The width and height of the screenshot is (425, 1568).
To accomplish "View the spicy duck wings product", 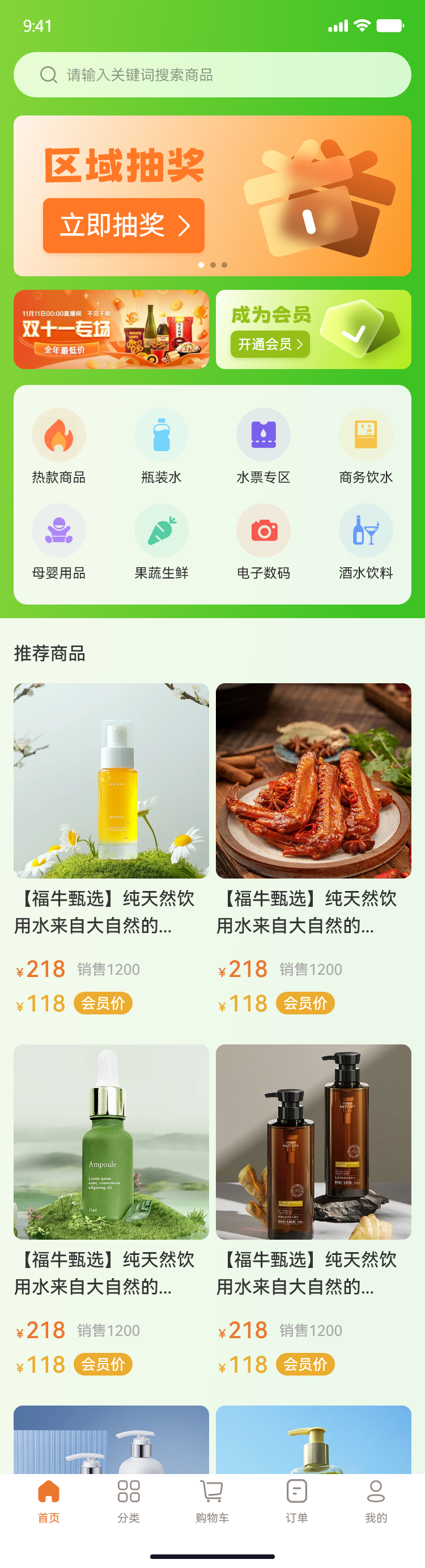I will point(313,781).
